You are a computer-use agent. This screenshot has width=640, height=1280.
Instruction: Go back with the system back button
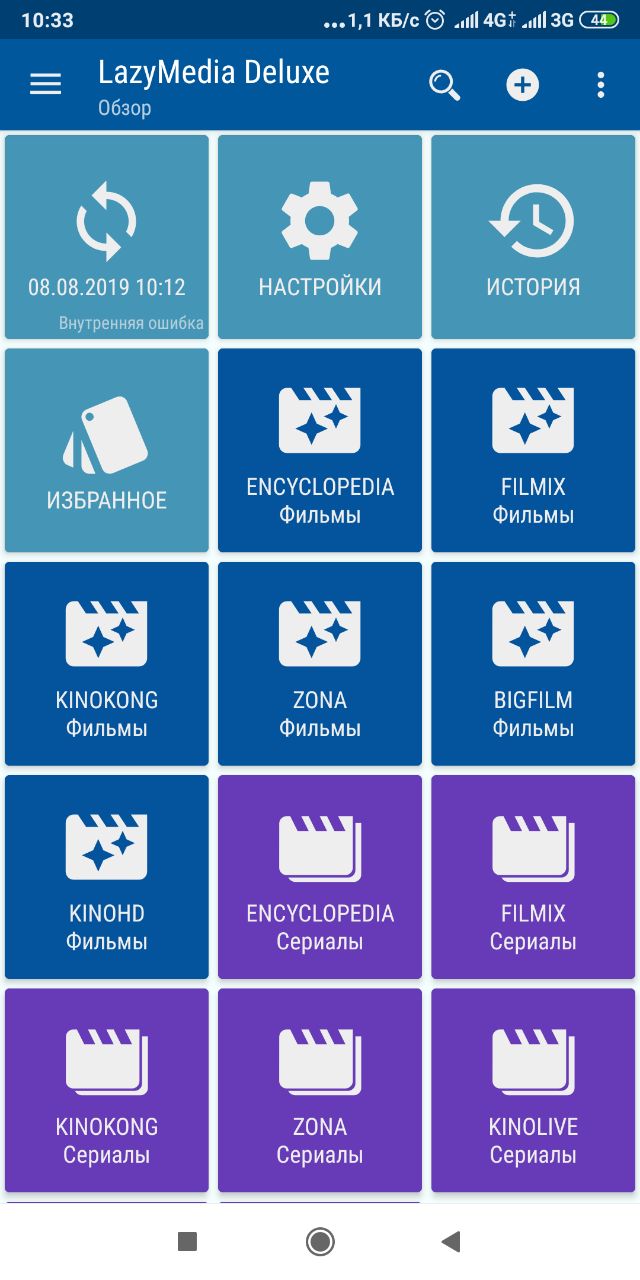tap(451, 1241)
